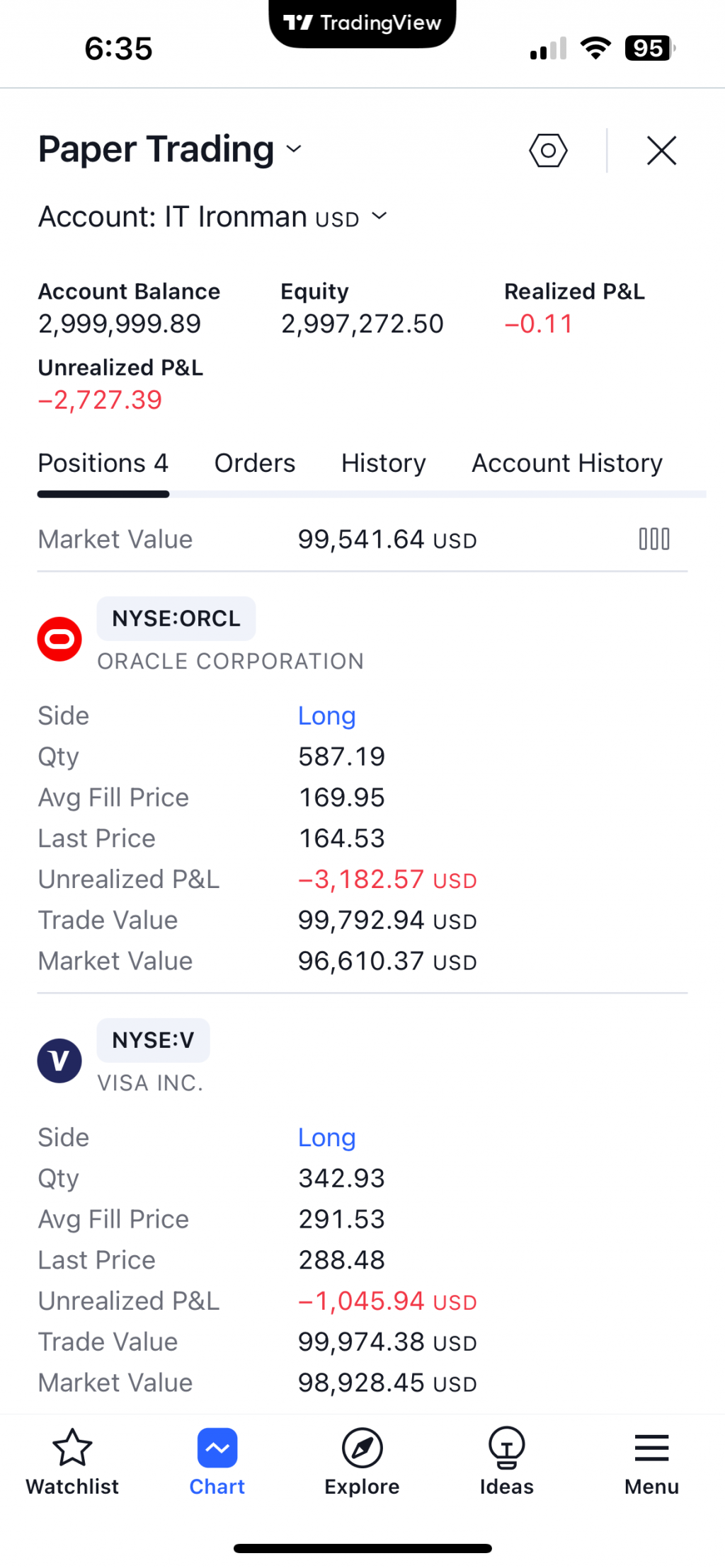Screen dimensions: 725x1568
Task: Expand the Paper Trading broker dropdown
Action: pyautogui.click(x=170, y=149)
